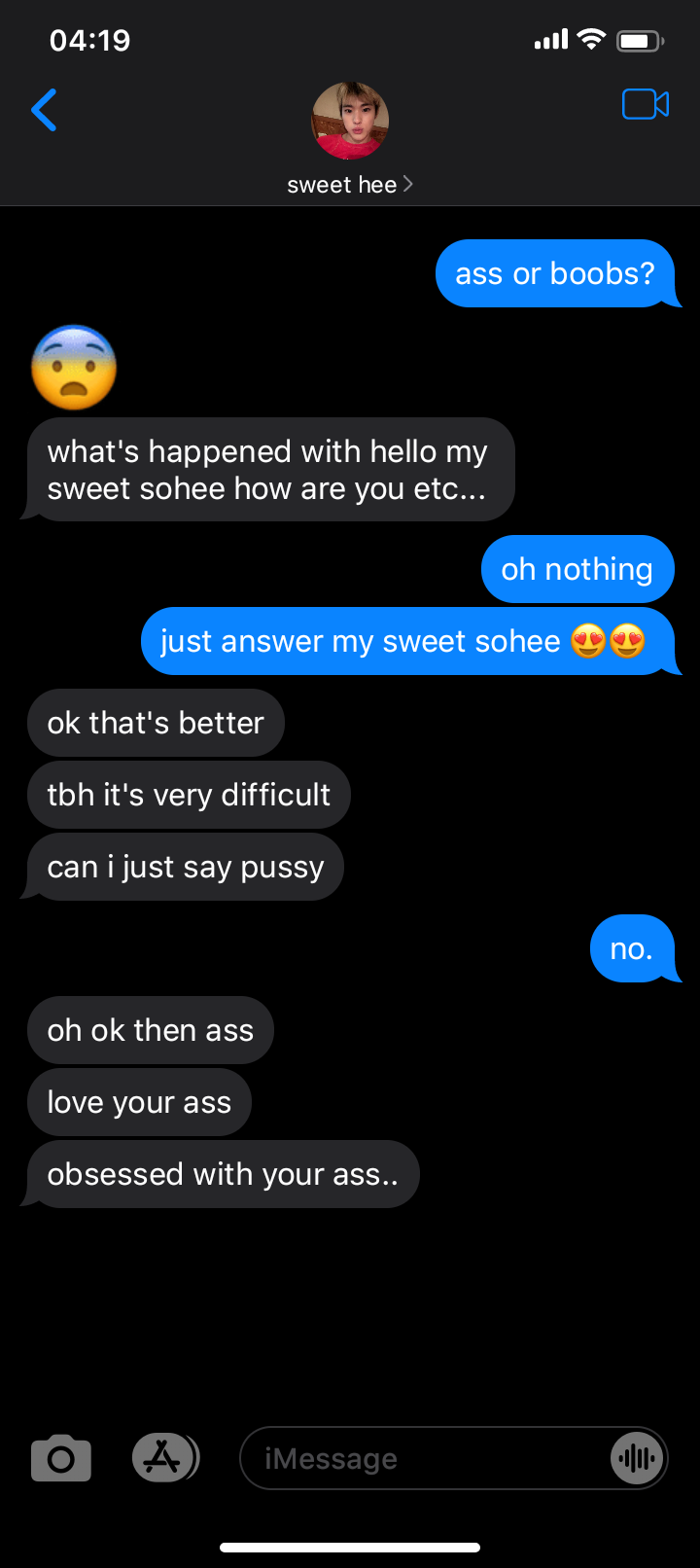The width and height of the screenshot is (700, 1568).
Task: Open the camera to attach a photo
Action: pyautogui.click(x=61, y=1458)
